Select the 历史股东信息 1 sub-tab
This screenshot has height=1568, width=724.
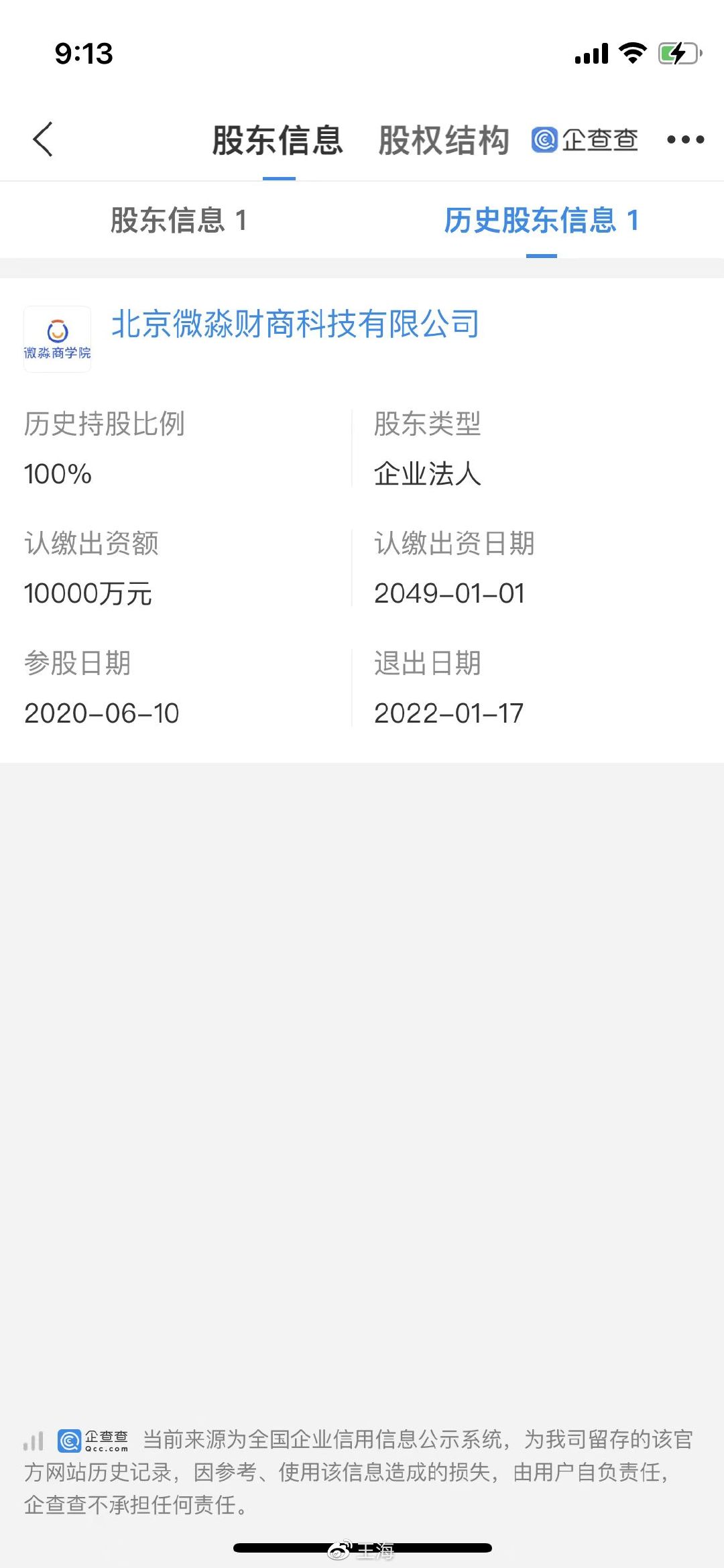(542, 220)
